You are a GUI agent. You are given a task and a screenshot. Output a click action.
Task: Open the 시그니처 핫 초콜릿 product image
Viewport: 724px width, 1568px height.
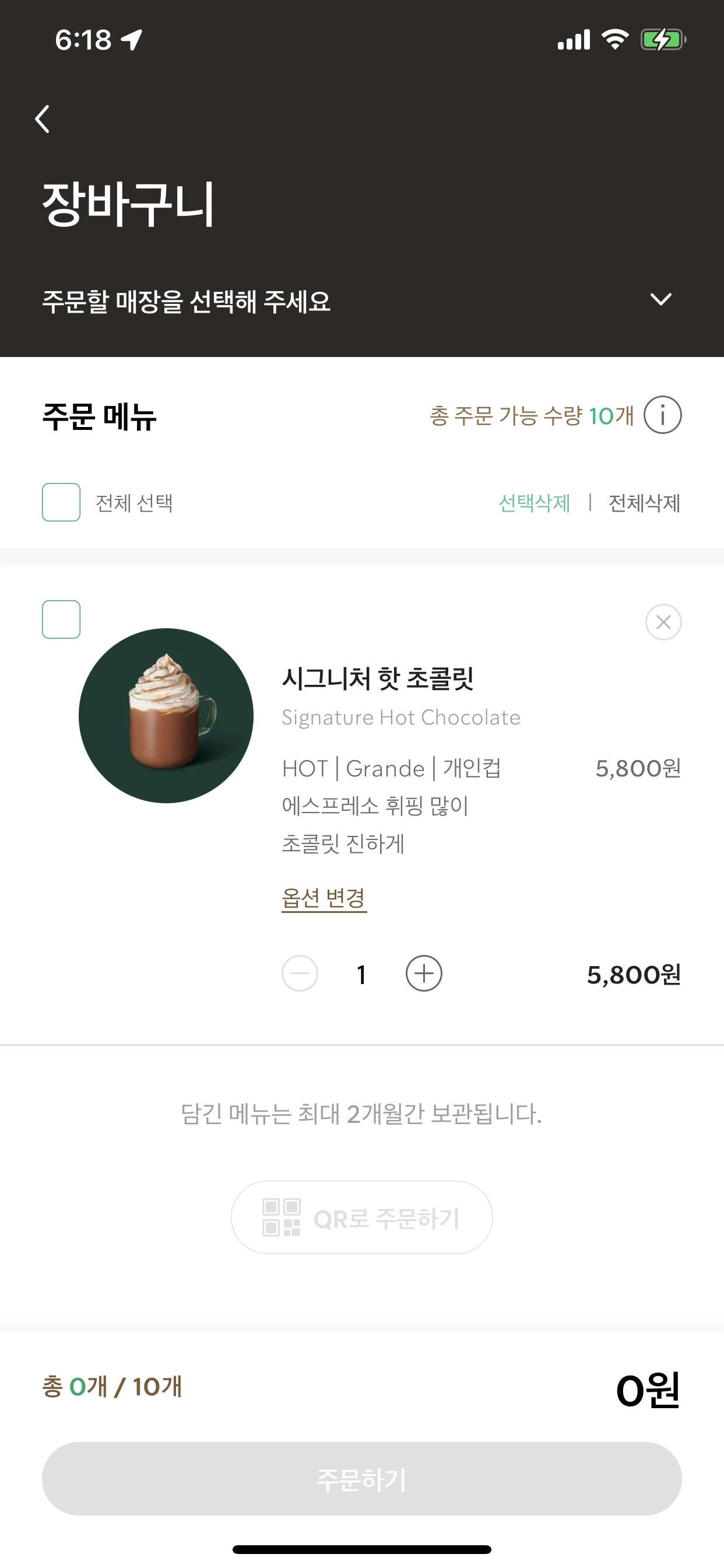point(166,715)
